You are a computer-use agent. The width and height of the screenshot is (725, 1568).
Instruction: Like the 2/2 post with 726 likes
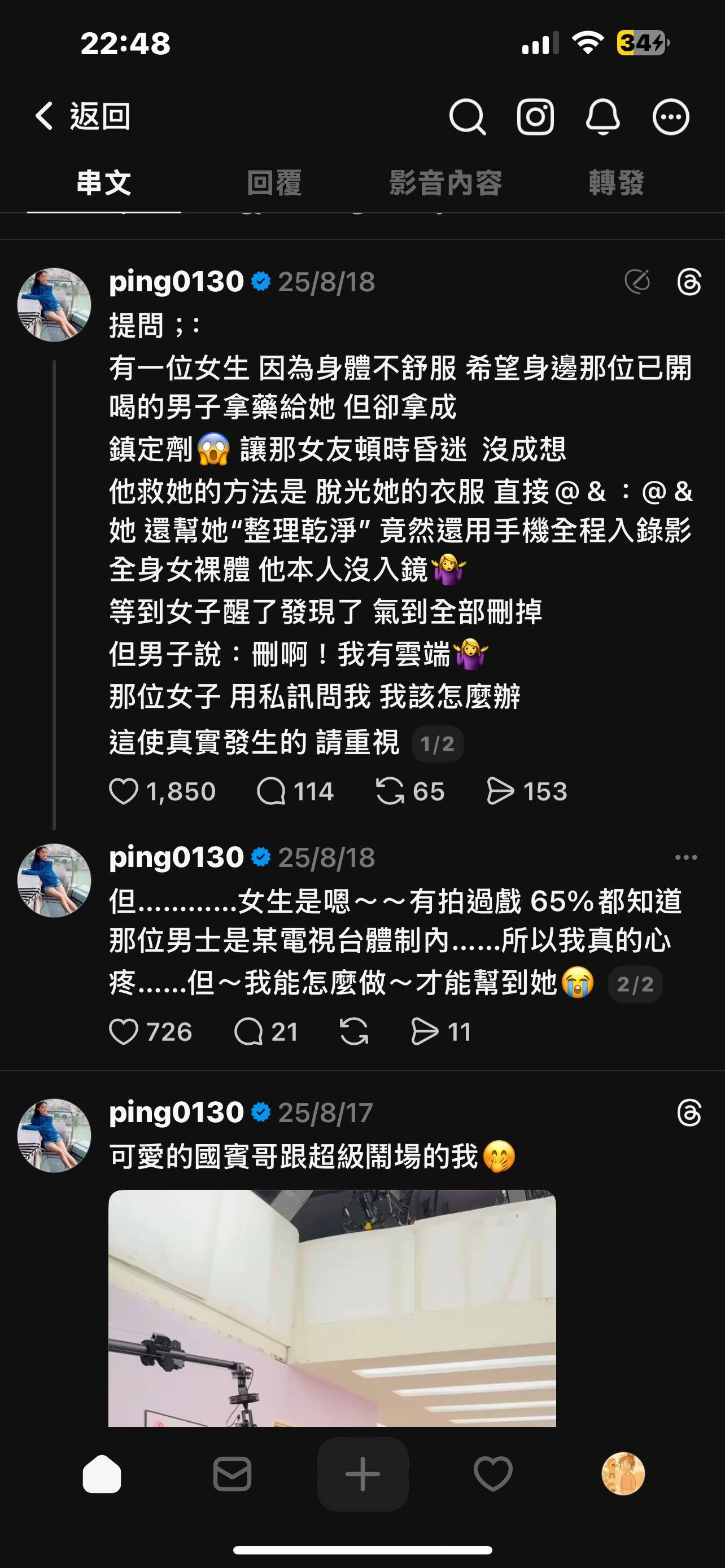(x=124, y=1032)
